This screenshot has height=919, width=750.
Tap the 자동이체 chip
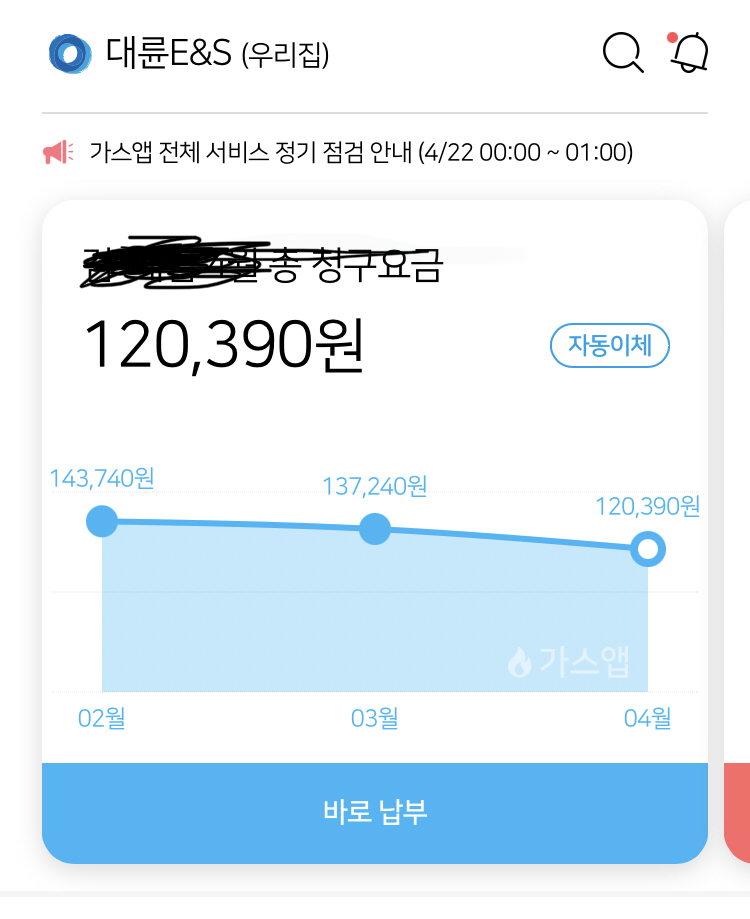click(x=609, y=346)
